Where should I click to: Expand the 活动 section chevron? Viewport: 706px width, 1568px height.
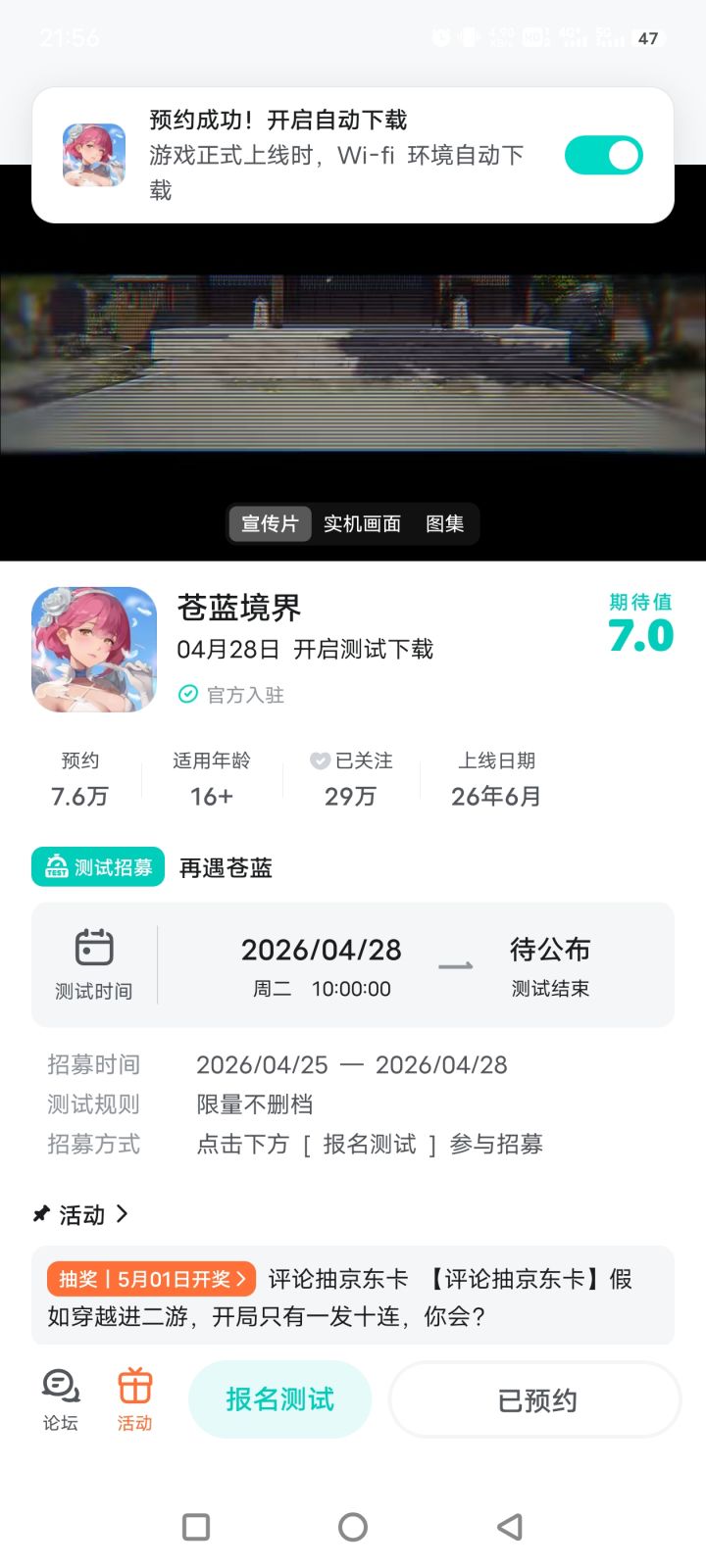tap(123, 1214)
